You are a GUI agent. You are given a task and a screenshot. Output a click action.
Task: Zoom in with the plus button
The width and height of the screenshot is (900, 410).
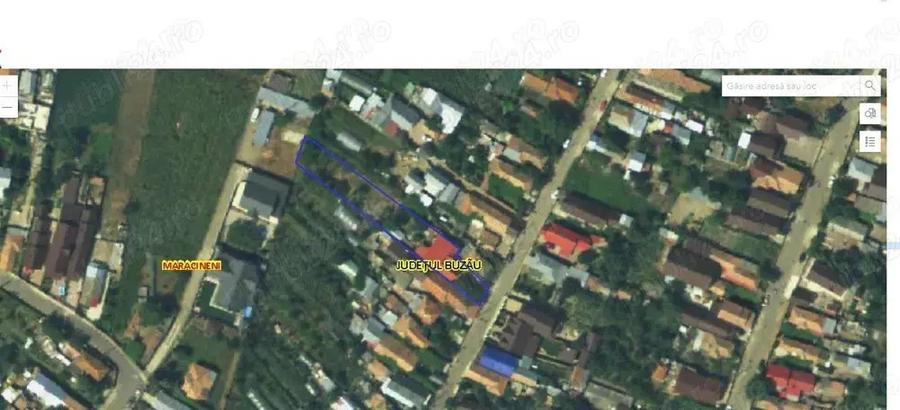[8, 86]
